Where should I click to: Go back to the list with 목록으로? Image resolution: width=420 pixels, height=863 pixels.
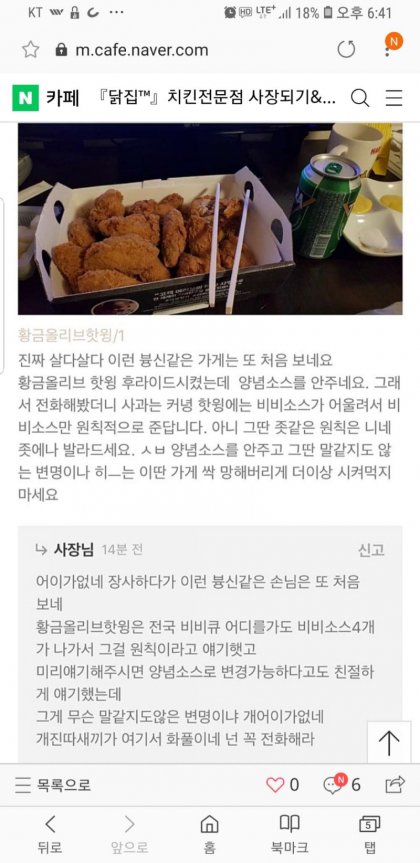click(53, 785)
